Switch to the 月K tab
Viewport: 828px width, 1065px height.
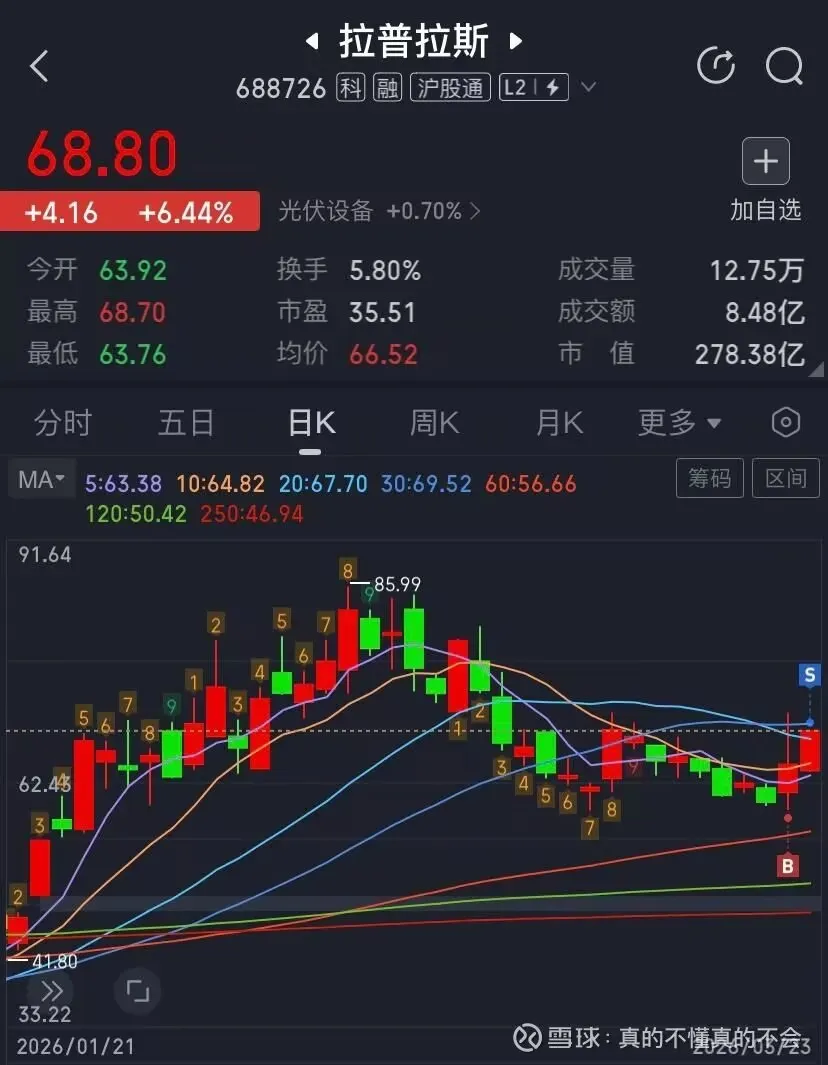[x=559, y=423]
